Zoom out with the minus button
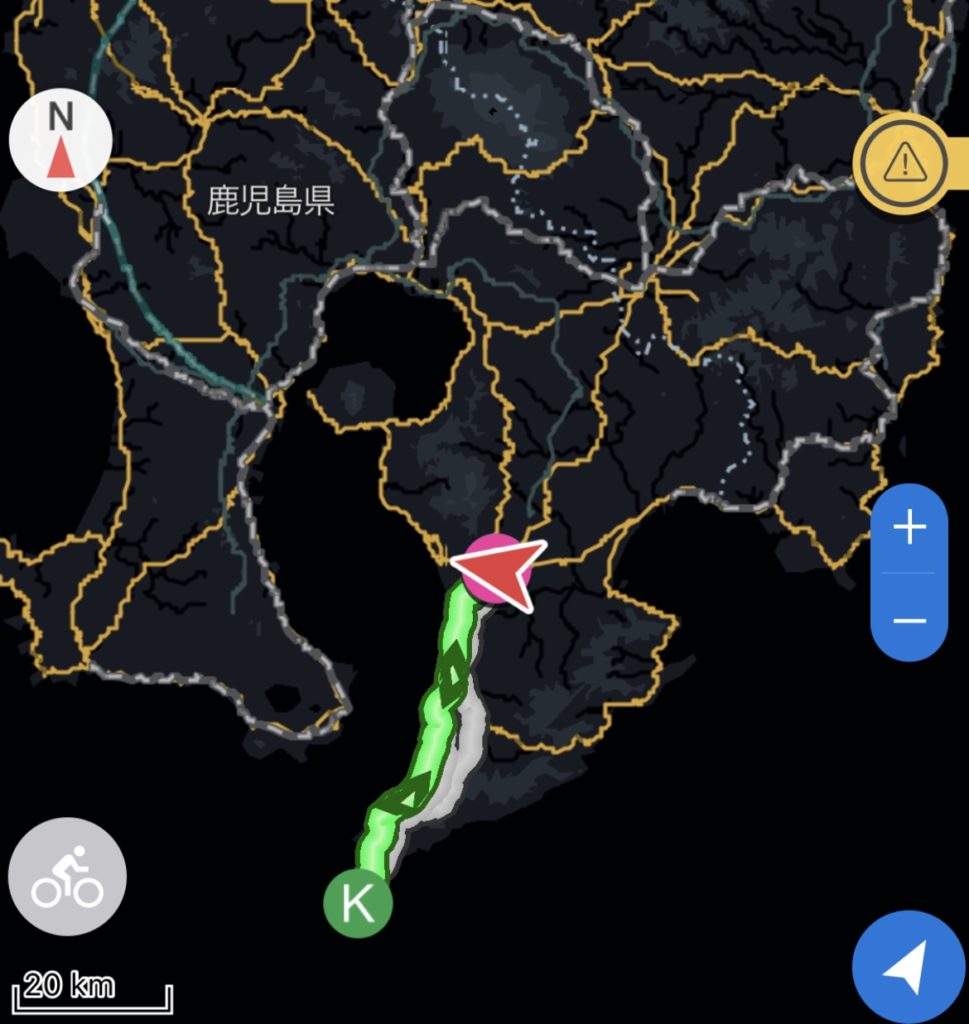 [909, 620]
